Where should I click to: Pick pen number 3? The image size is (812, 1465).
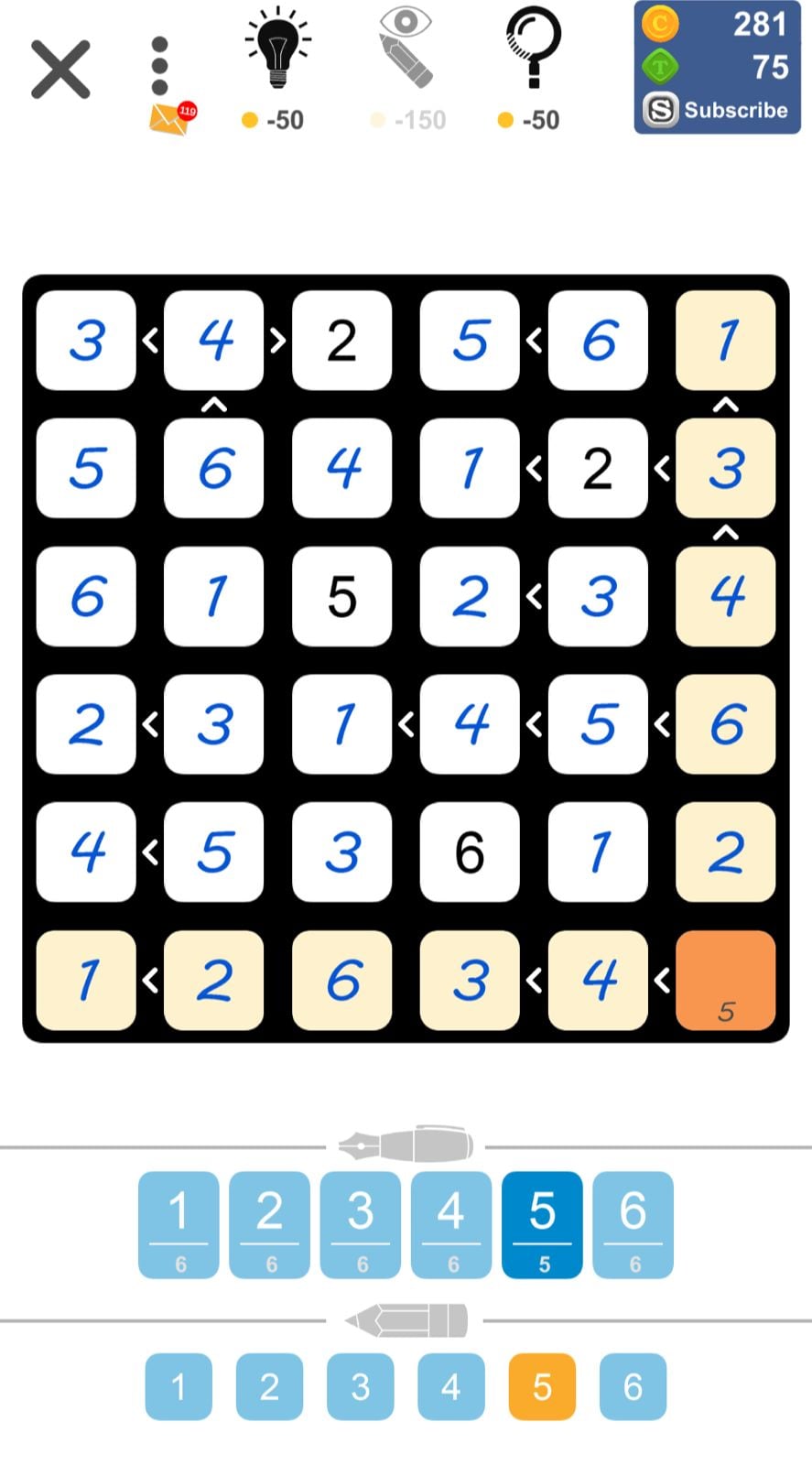coord(360,1224)
